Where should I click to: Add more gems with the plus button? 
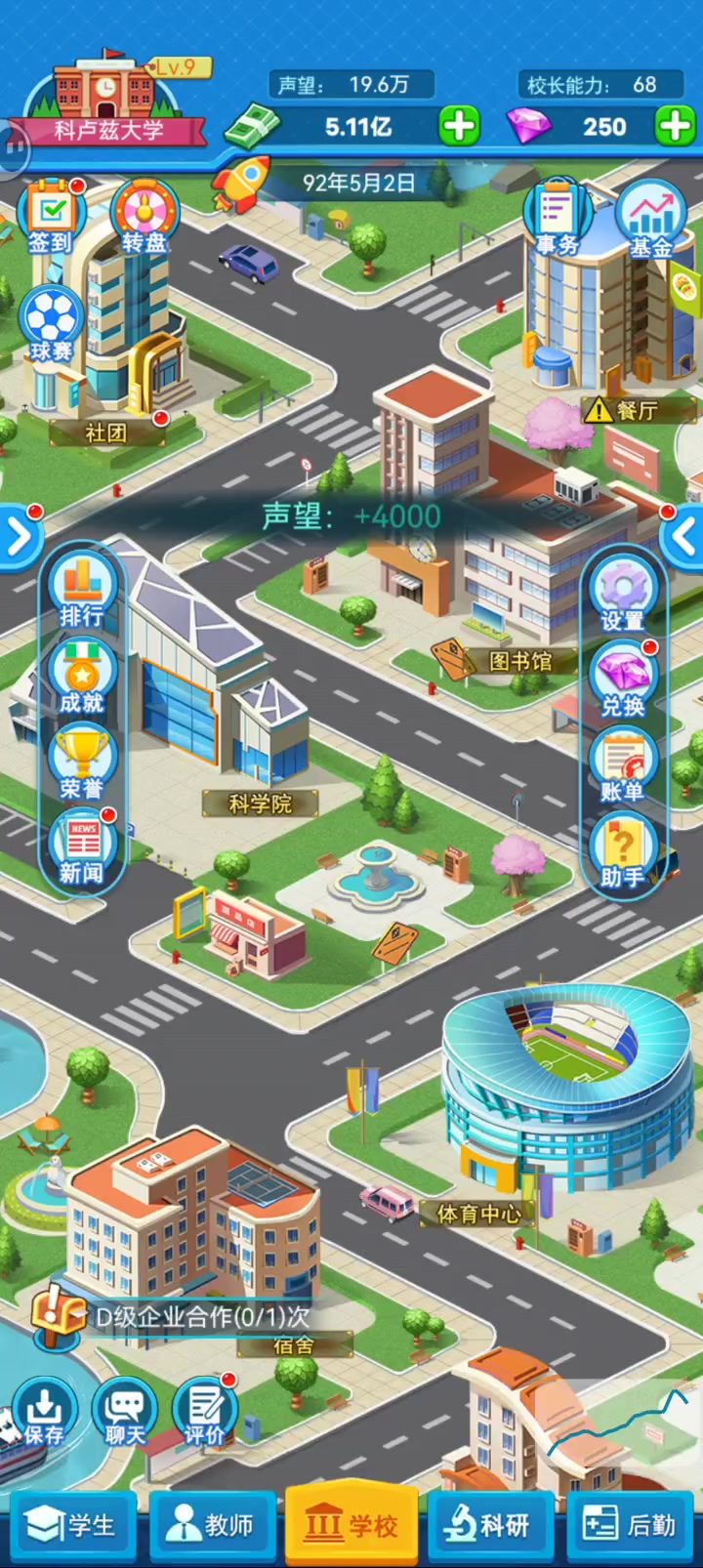[675, 126]
